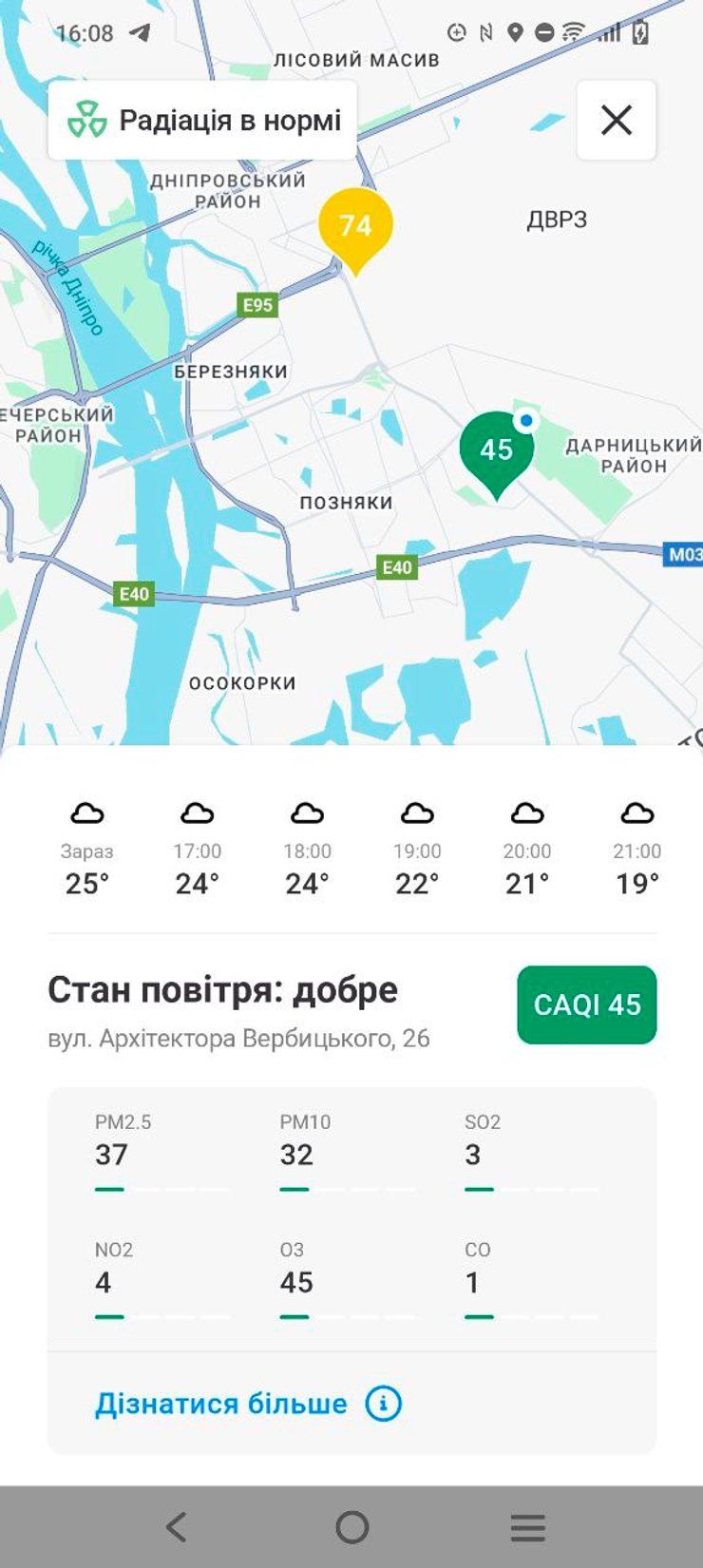Select the Осокорки district label on the map
Image resolution: width=703 pixels, height=1568 pixels.
(244, 682)
